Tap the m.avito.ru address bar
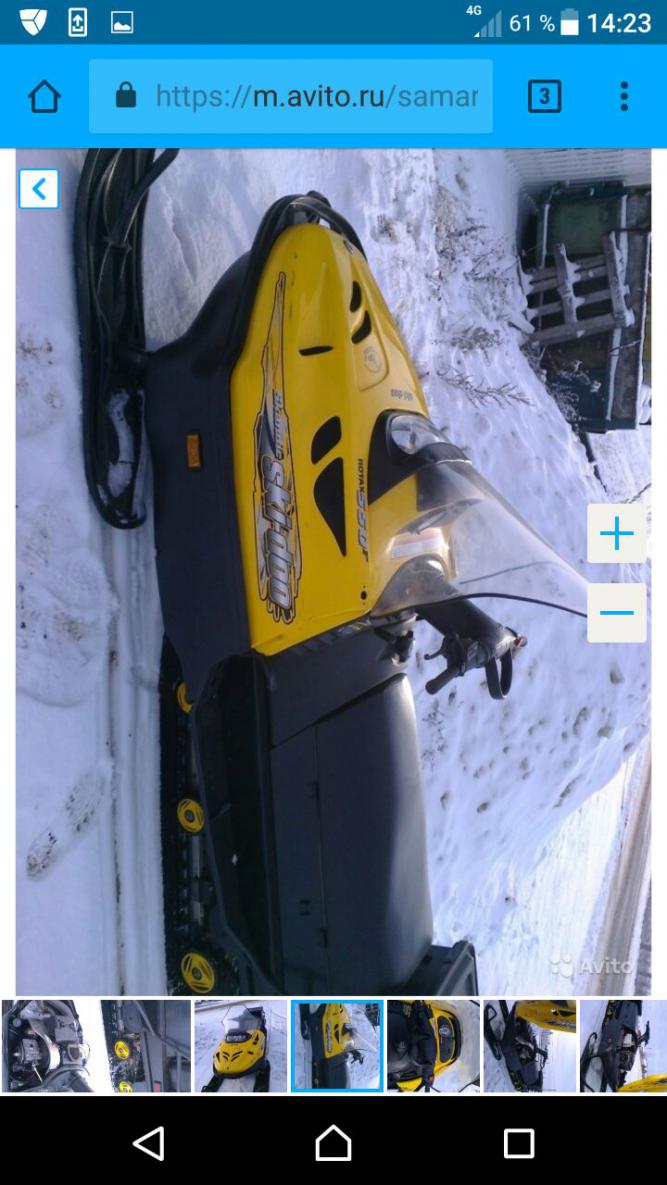The image size is (667, 1185). [291, 96]
